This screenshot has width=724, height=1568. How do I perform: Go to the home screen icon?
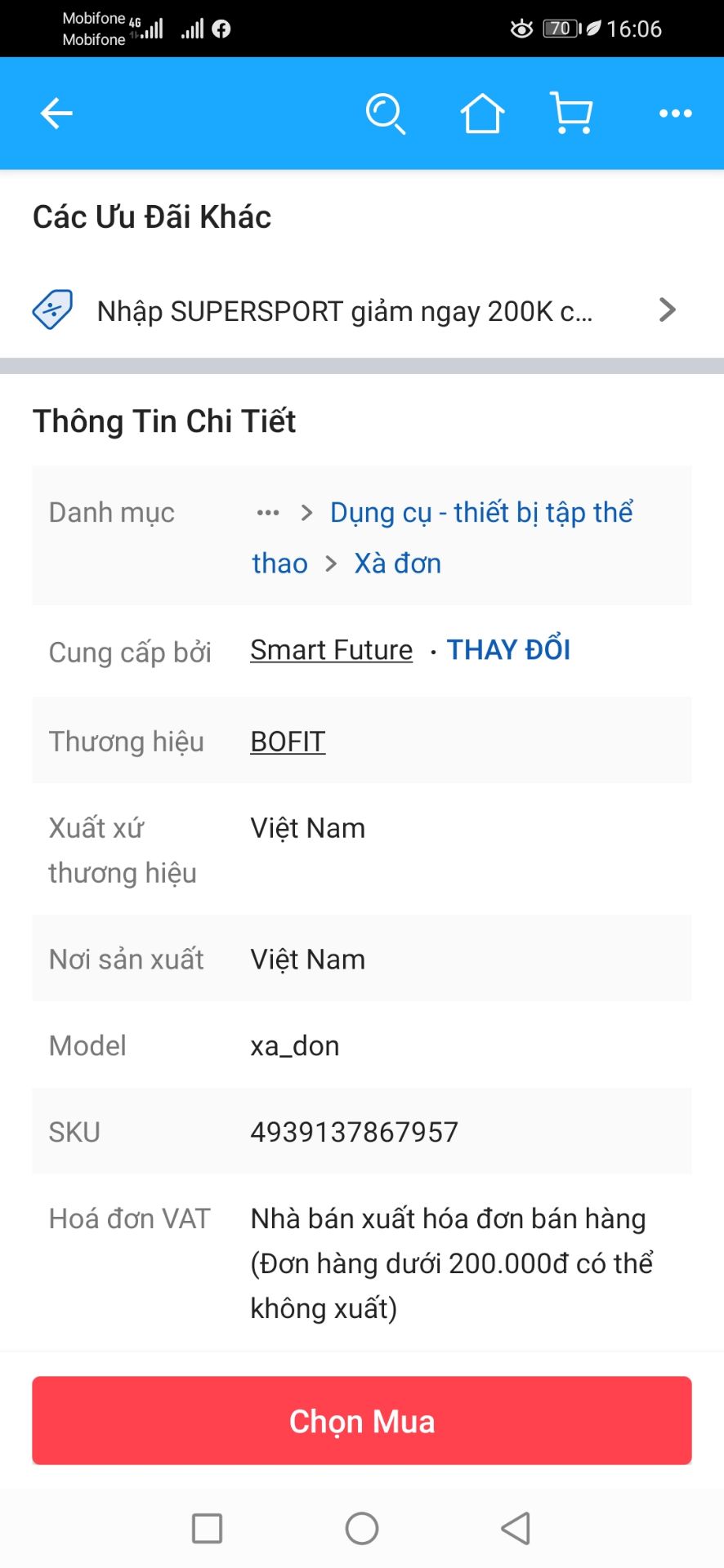coord(482,114)
